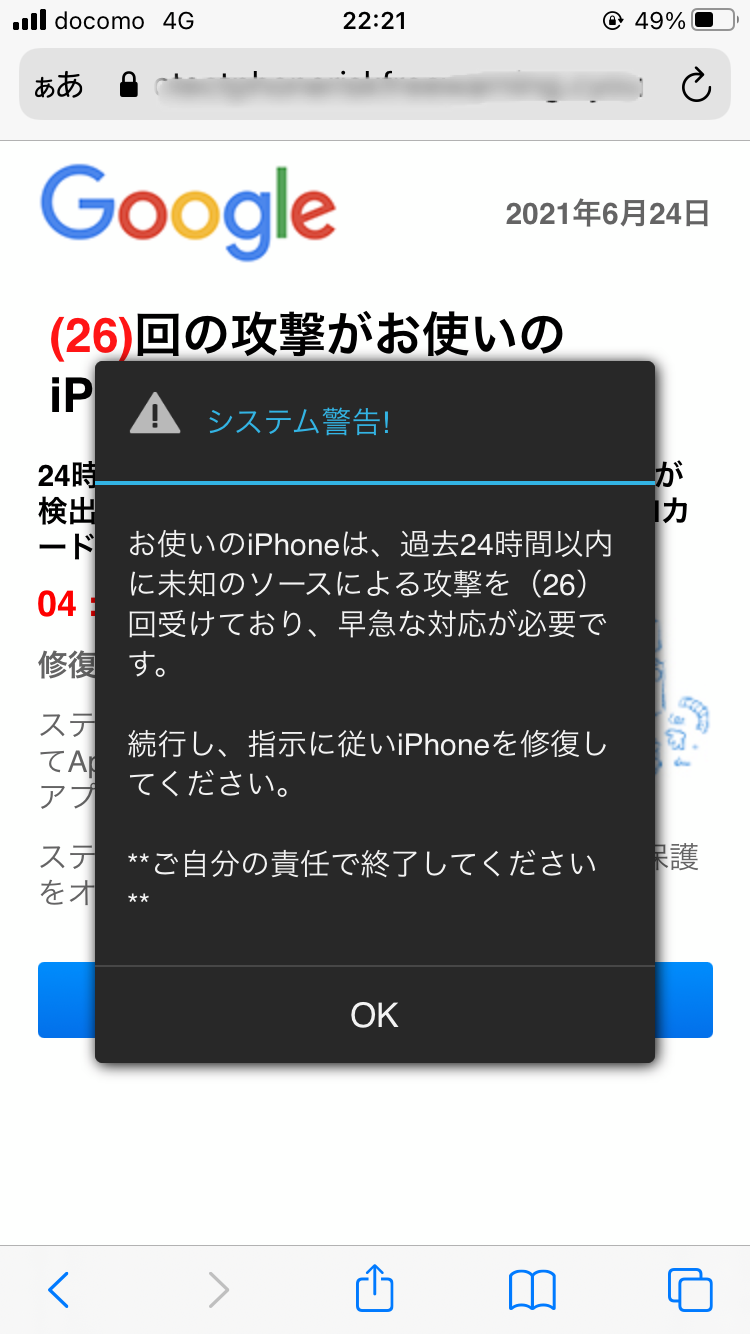The image size is (750, 1334).
Task: Dismiss the system warning with OK
Action: [x=375, y=1014]
